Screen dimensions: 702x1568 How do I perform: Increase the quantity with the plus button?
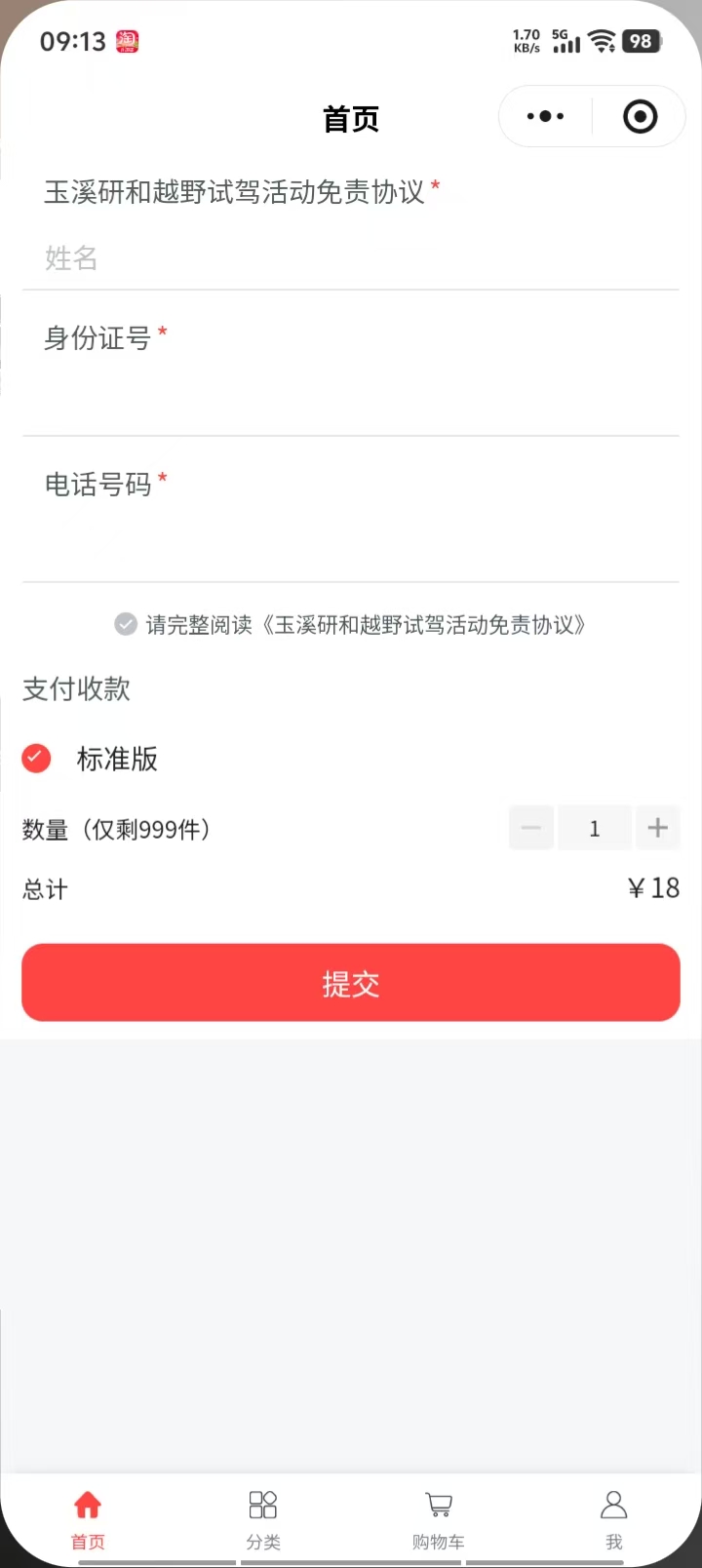click(658, 829)
